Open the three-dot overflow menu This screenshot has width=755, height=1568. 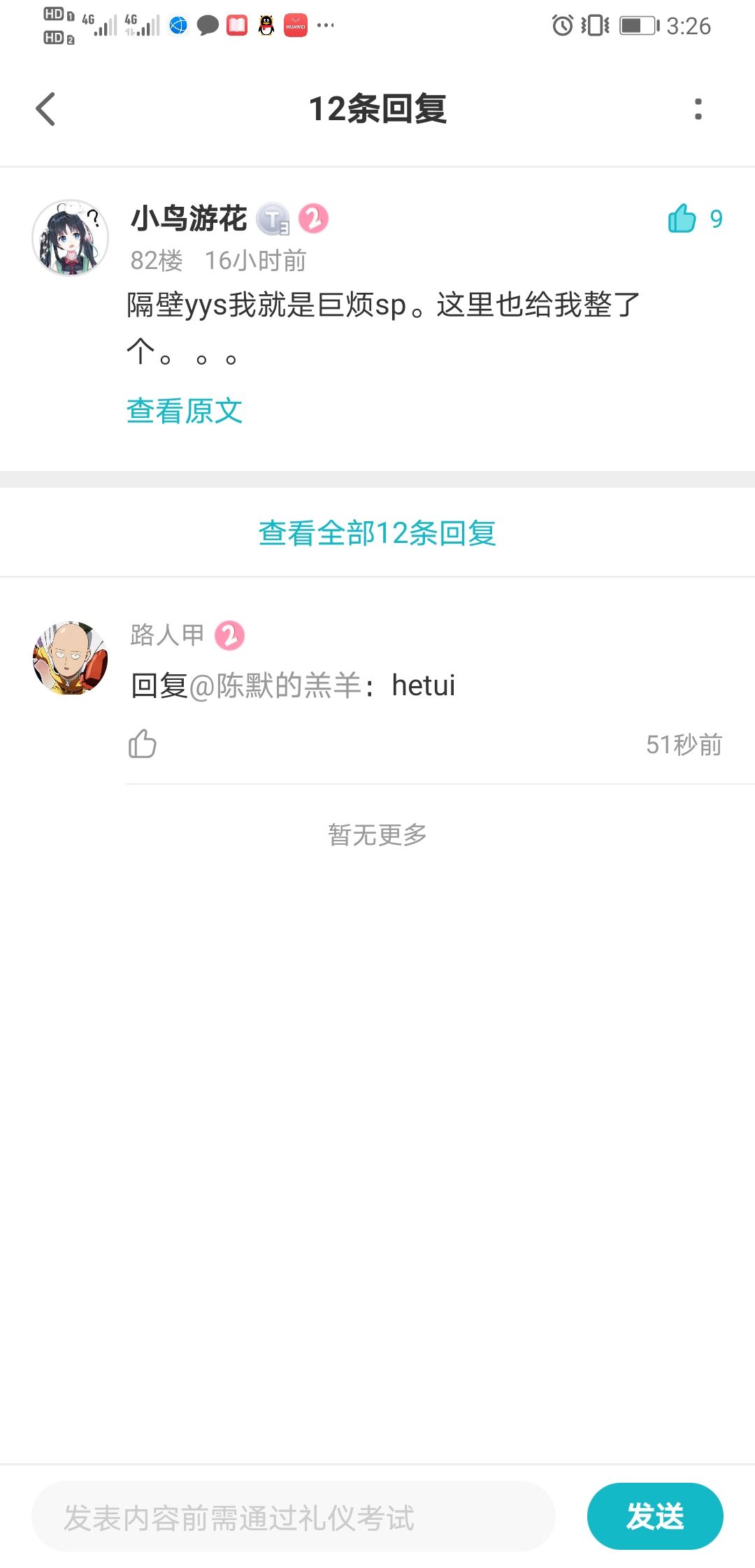pos(698,109)
